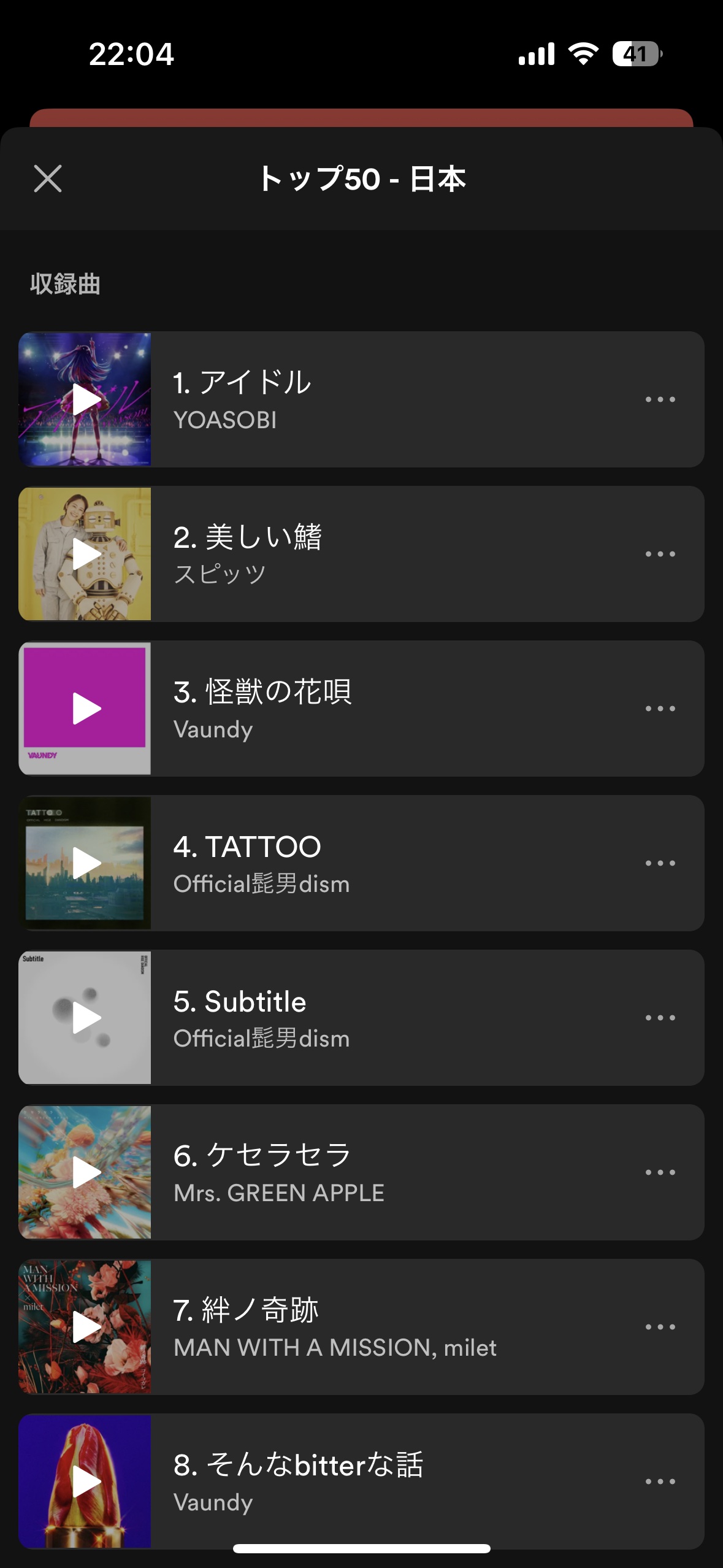Screen dimensions: 723x1568
Task: Play Subtitle by Official髭男dism
Action: (x=85, y=1018)
